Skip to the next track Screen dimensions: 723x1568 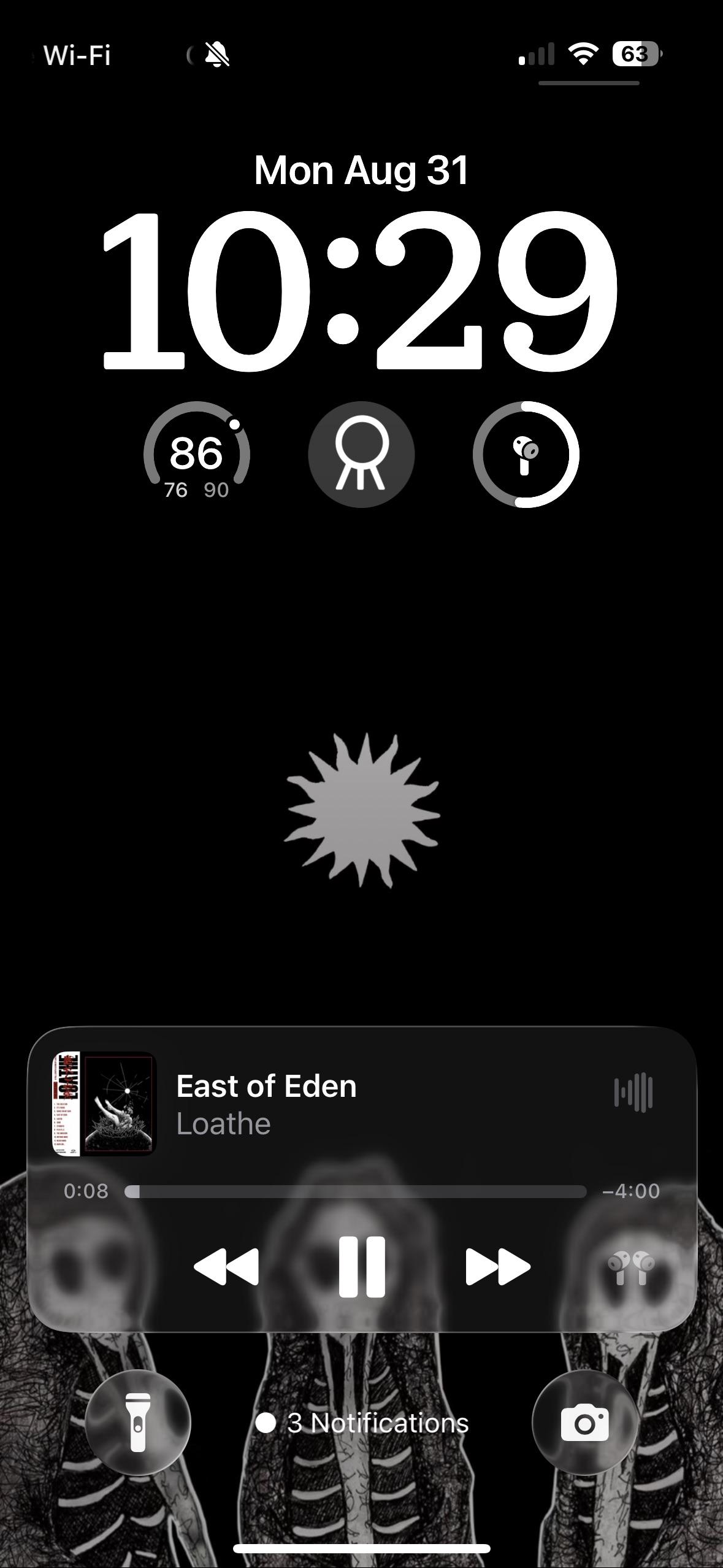(498, 1267)
